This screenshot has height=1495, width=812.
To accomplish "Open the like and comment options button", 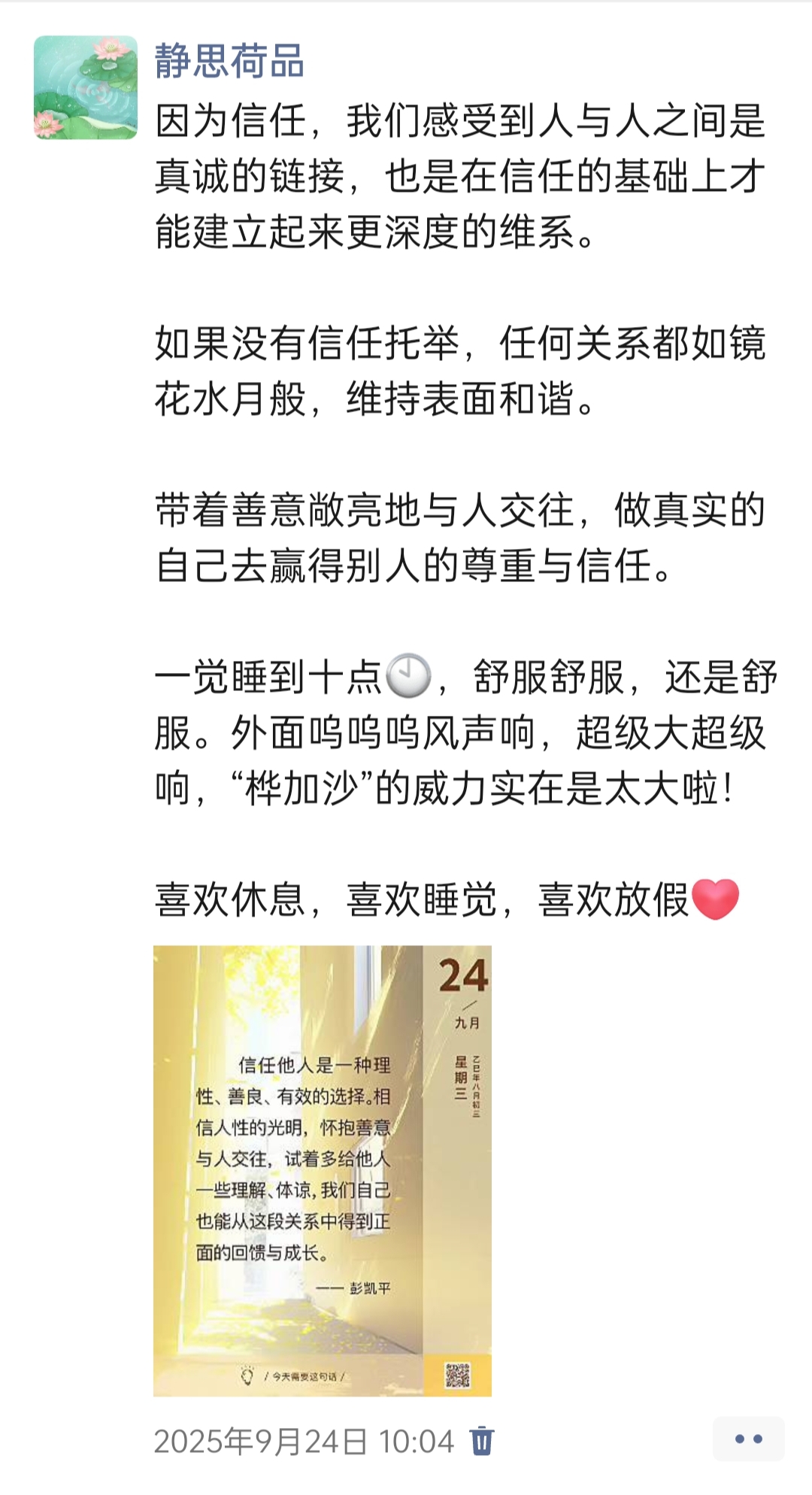I will coord(748,1439).
